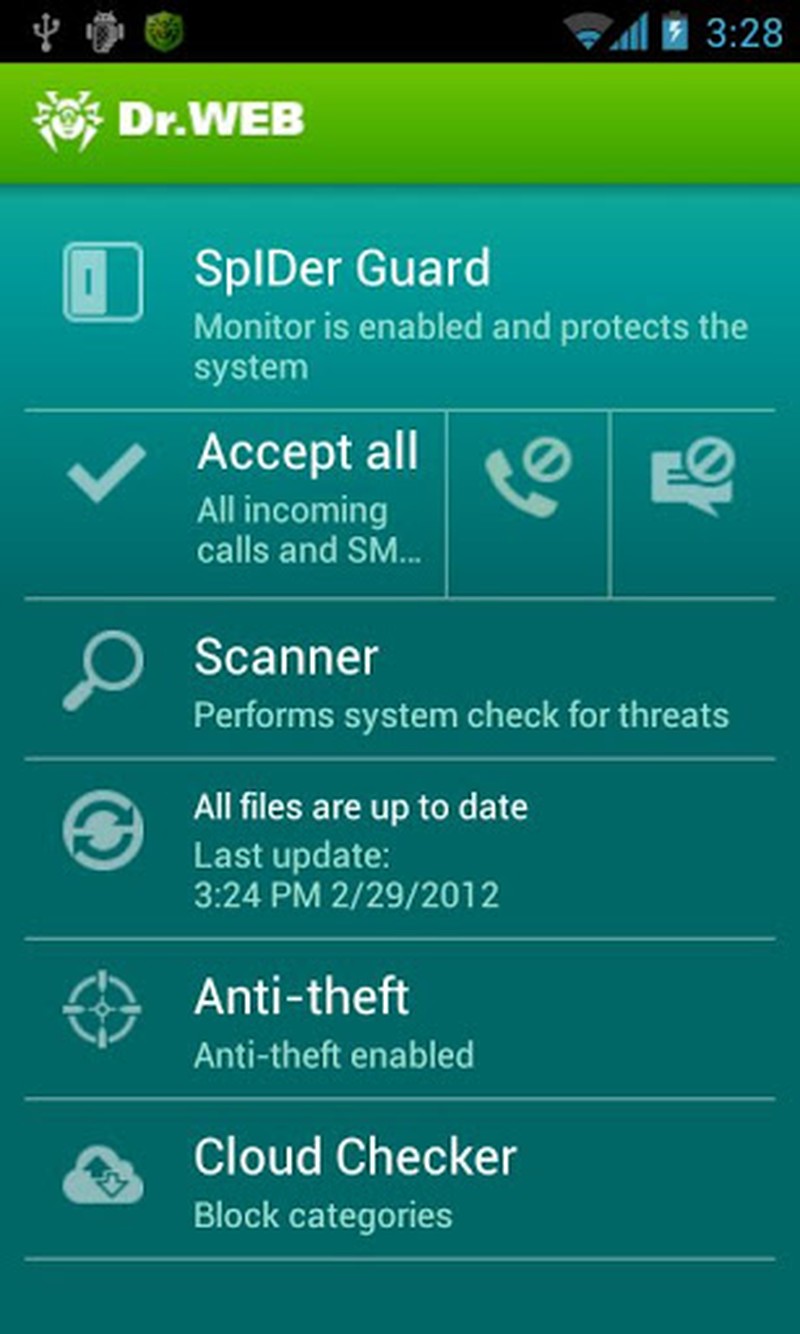Open blocked calls icon
Screen dimensions: 800x1334
coord(528,478)
